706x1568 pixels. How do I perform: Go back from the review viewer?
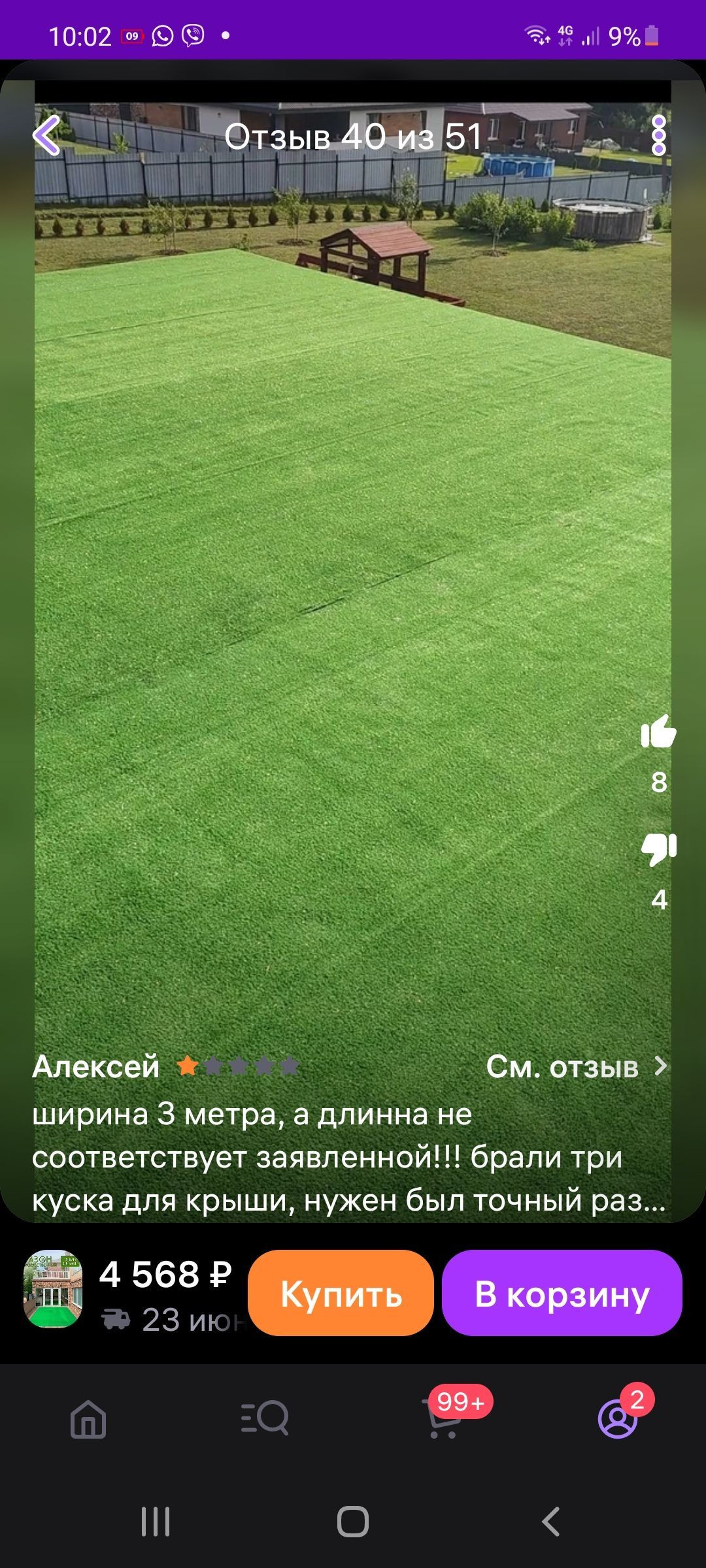(x=47, y=135)
